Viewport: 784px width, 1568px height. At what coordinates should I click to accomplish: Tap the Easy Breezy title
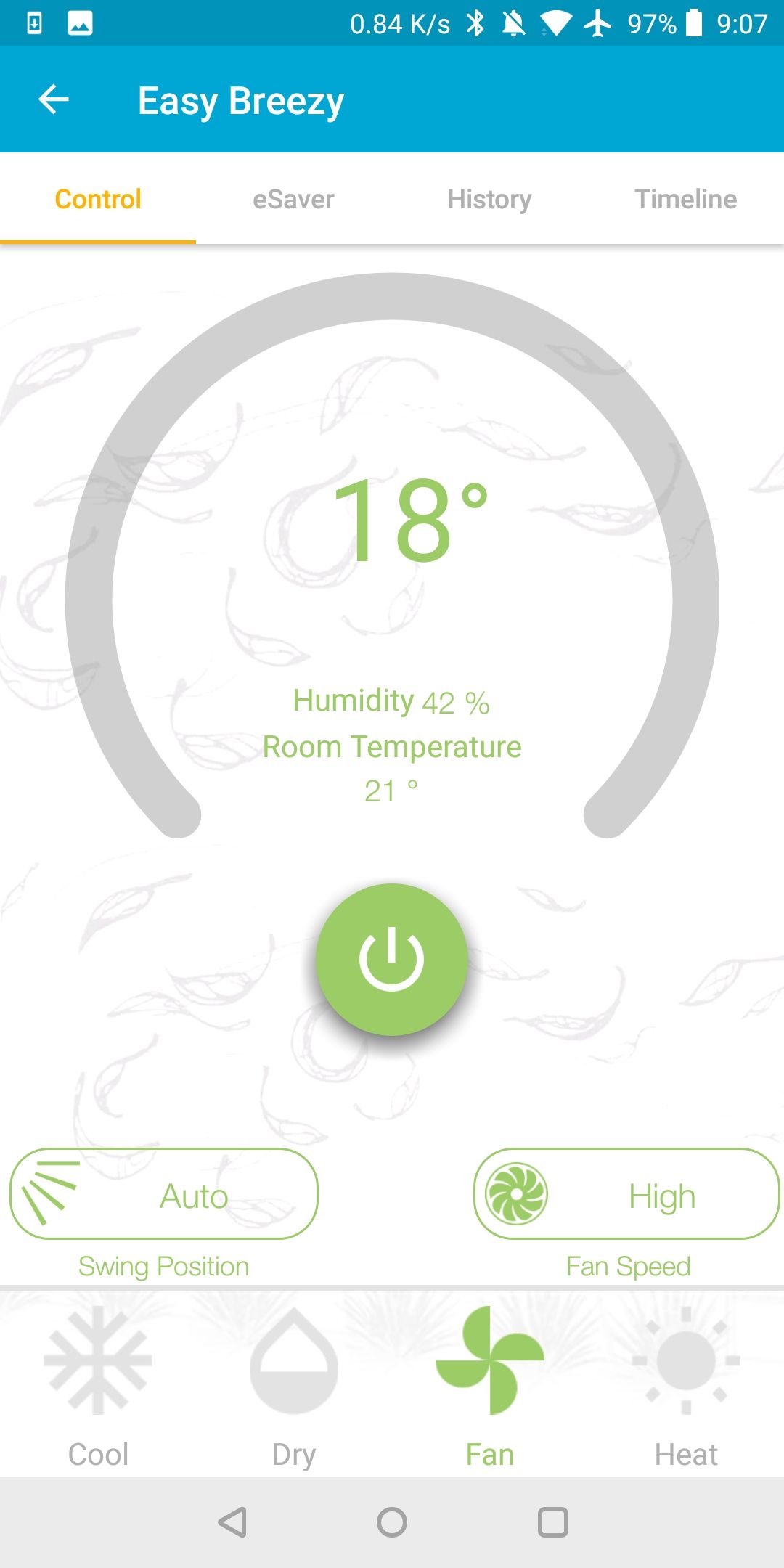pos(241,99)
